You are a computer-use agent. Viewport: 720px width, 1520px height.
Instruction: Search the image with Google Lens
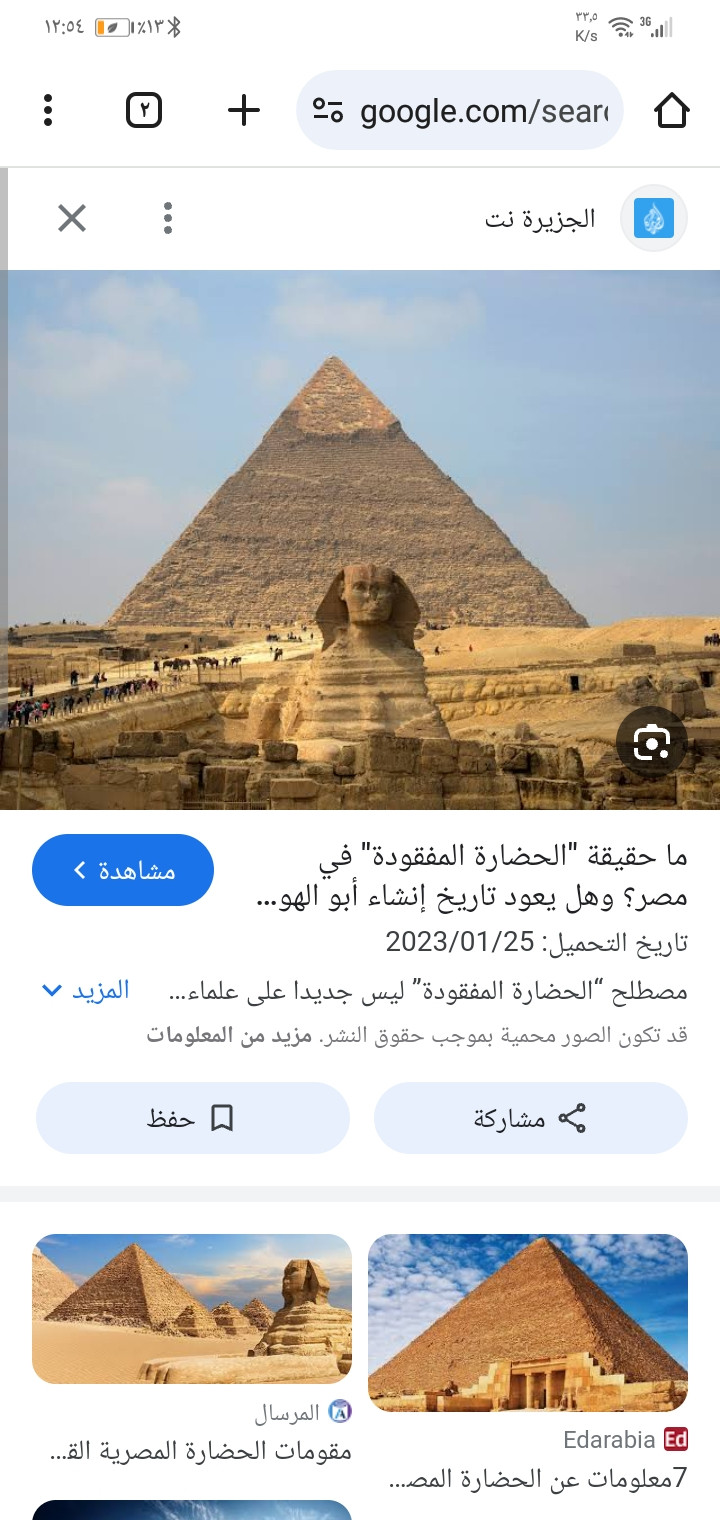click(651, 743)
